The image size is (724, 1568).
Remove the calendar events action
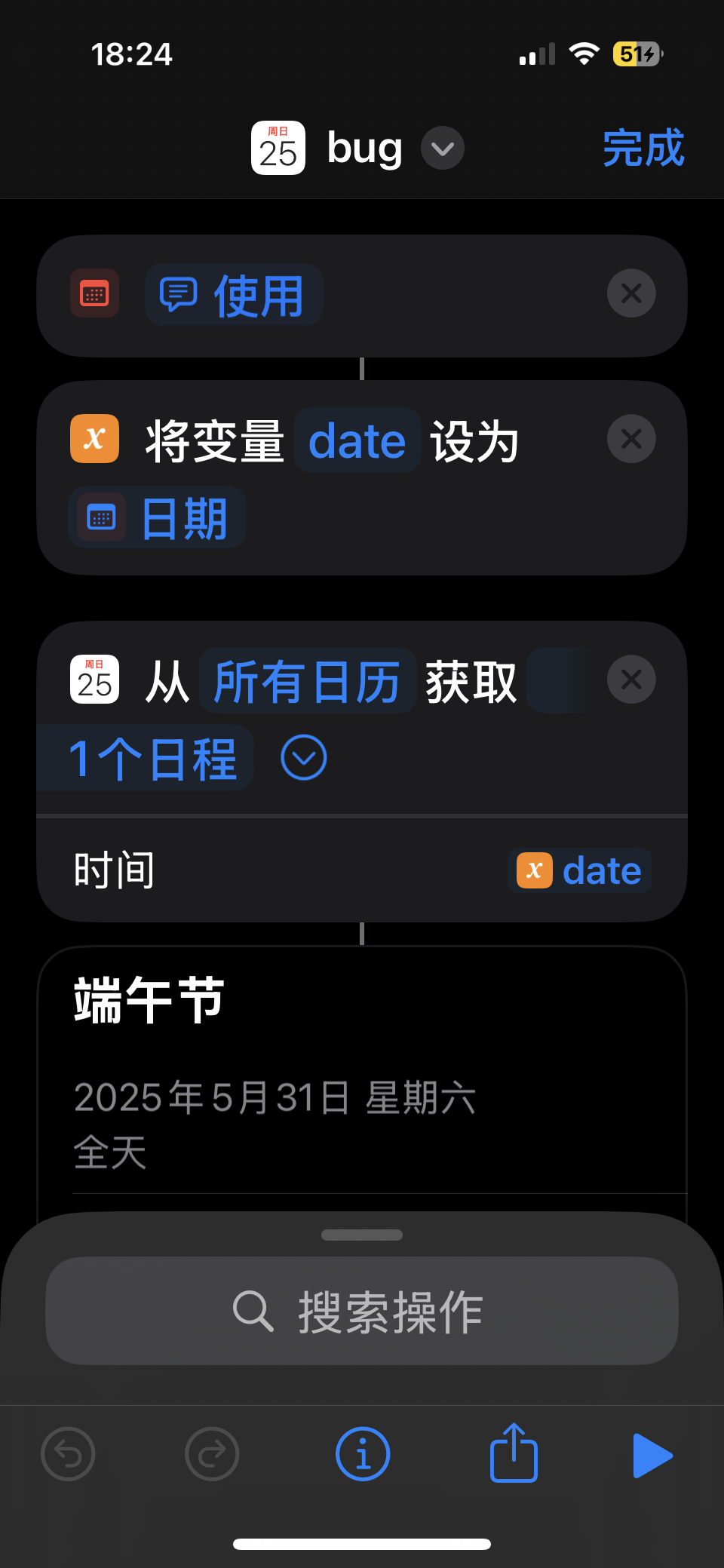tap(631, 680)
